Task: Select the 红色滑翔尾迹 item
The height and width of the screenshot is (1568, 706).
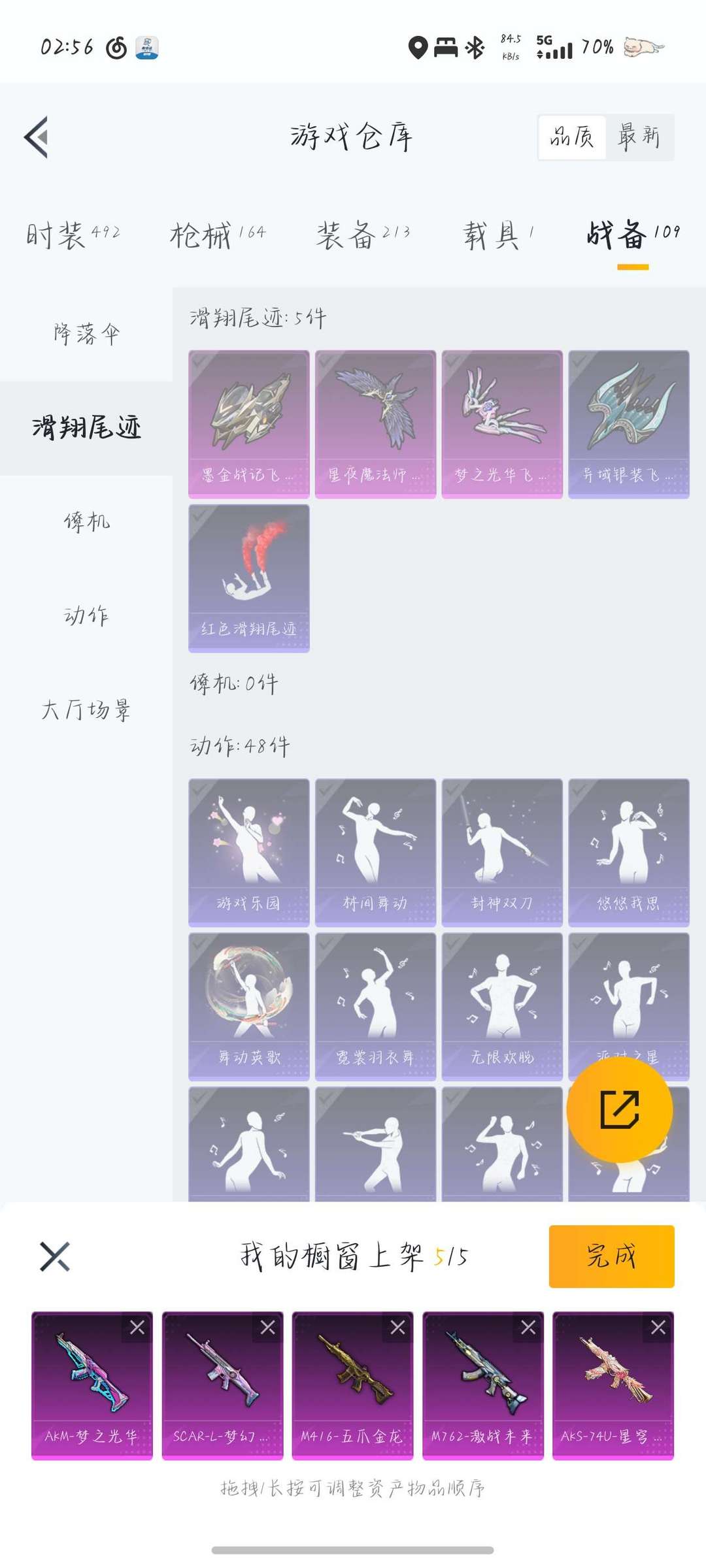Action: pos(249,579)
